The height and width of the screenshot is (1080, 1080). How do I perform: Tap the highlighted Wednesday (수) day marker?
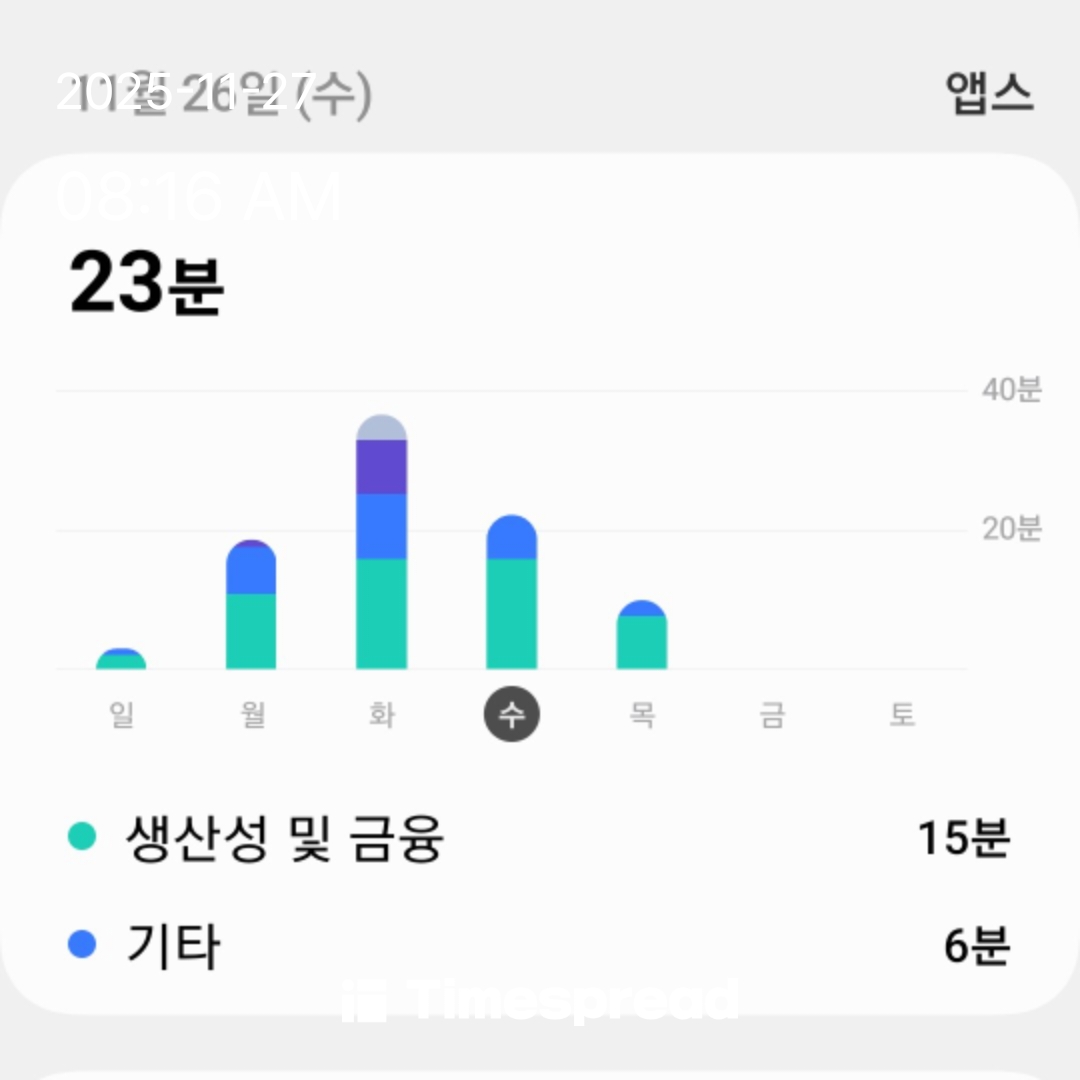[x=512, y=716]
